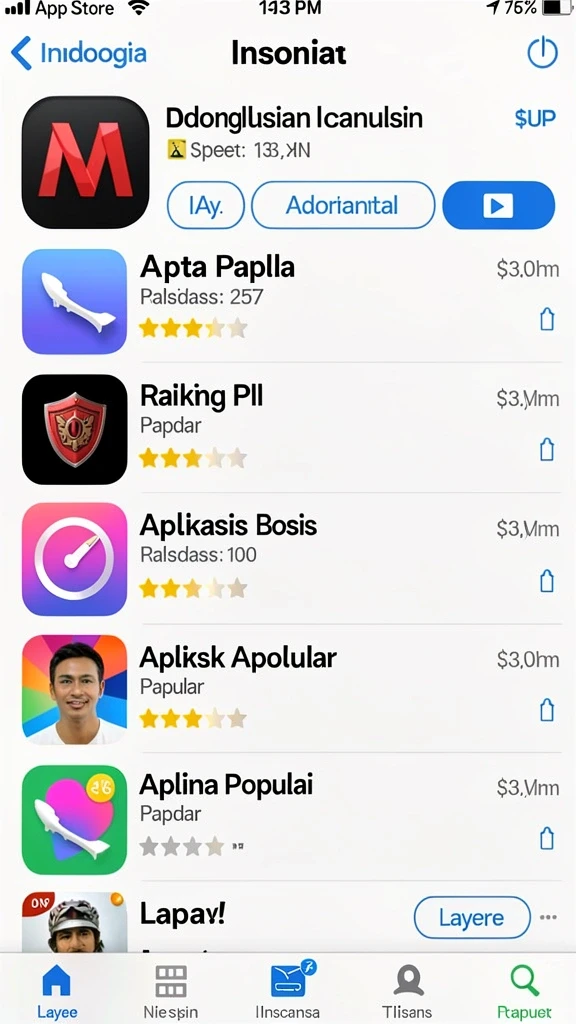Share the Aplina Populai app
The height and width of the screenshot is (1024, 576).
pos(547,839)
